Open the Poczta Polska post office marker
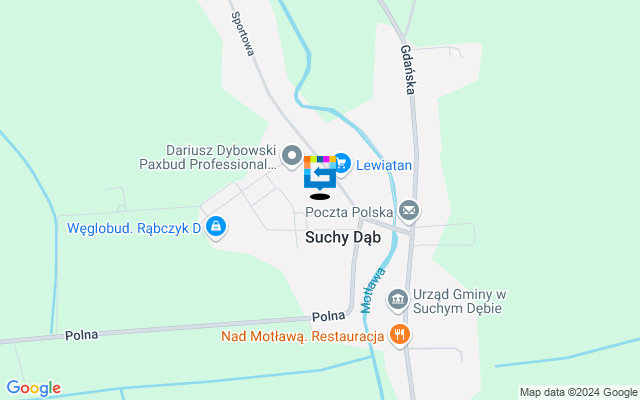 click(408, 211)
